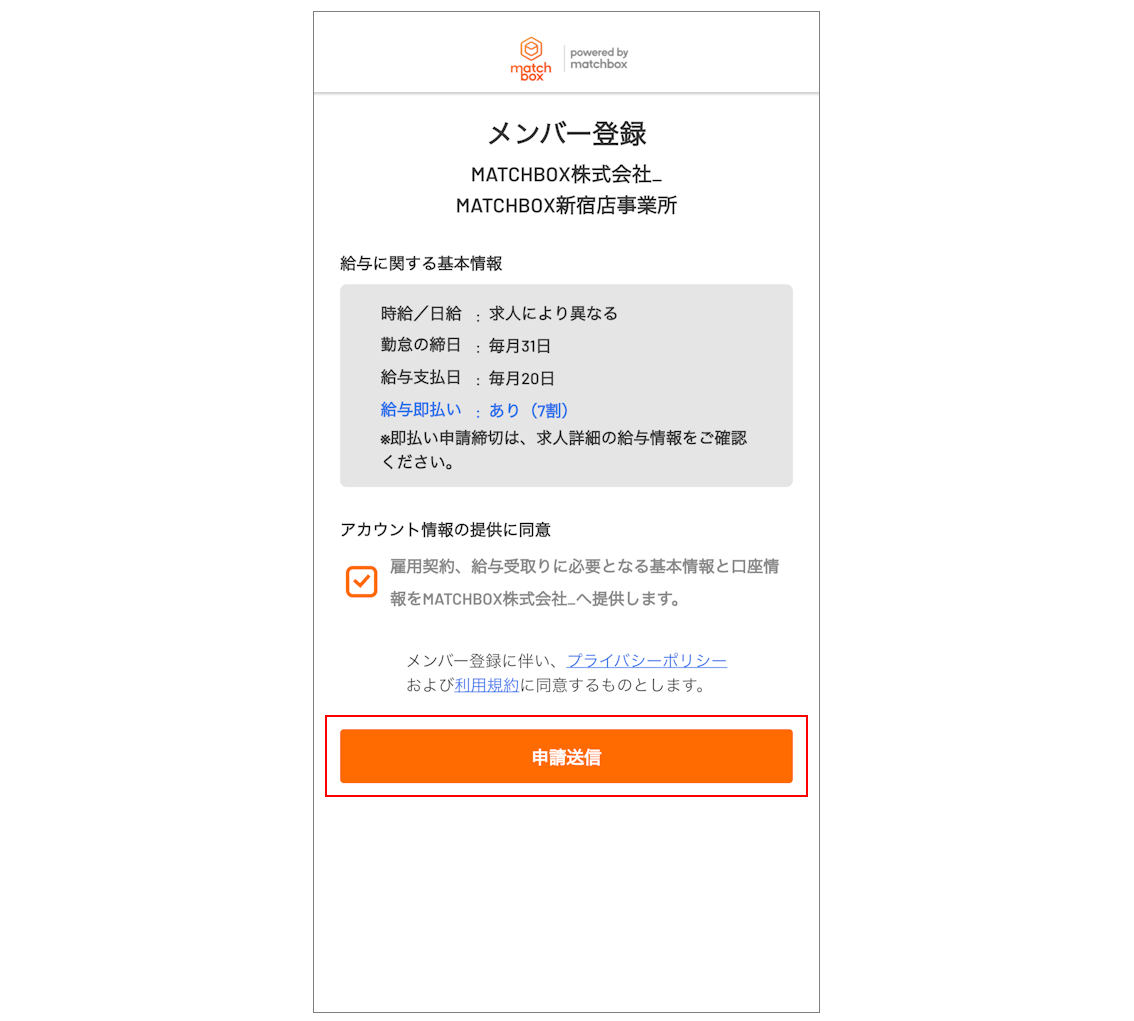Tap the 申請送信 submit button

tap(566, 756)
